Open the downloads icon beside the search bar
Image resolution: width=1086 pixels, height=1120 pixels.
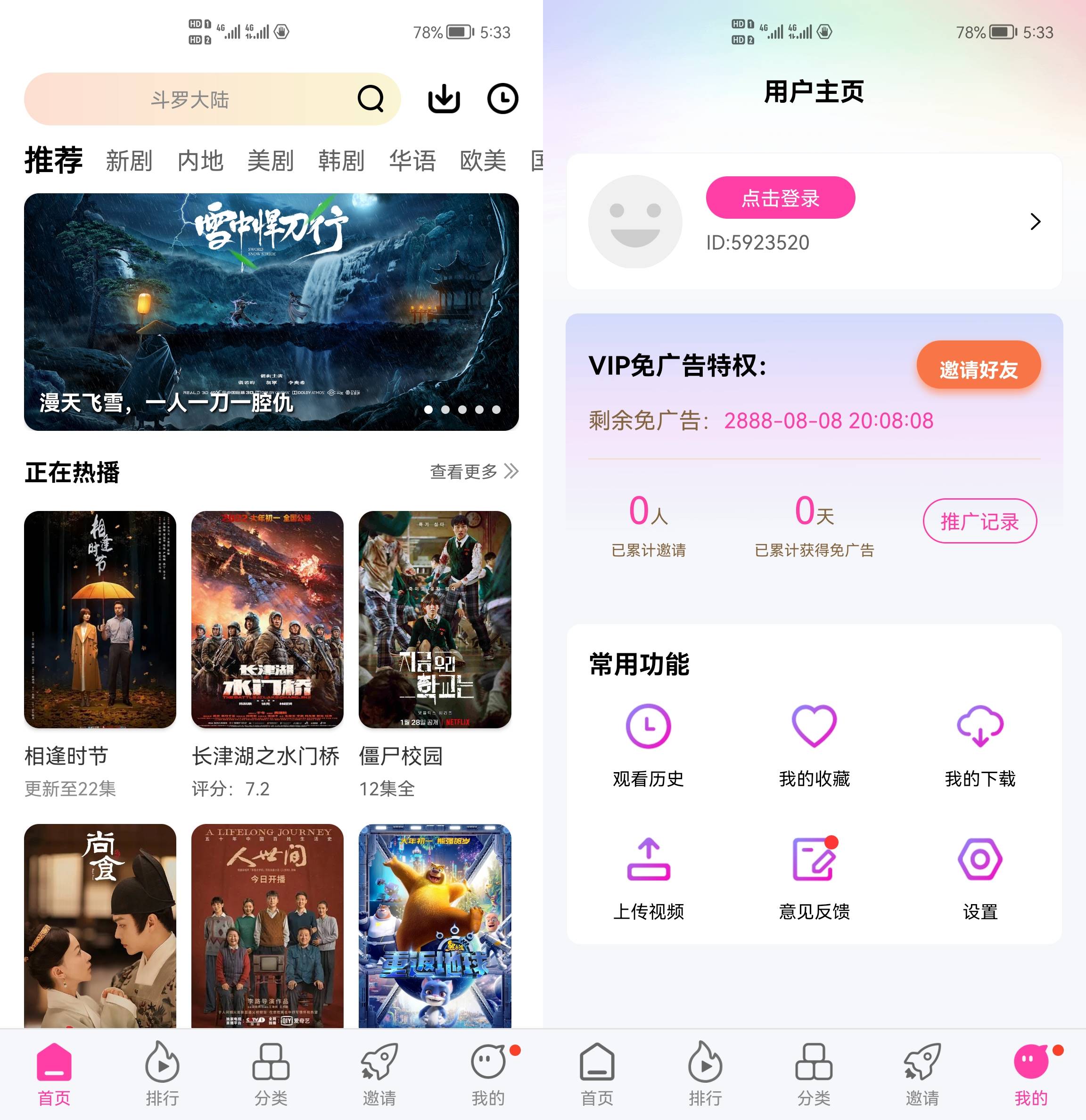point(444,99)
